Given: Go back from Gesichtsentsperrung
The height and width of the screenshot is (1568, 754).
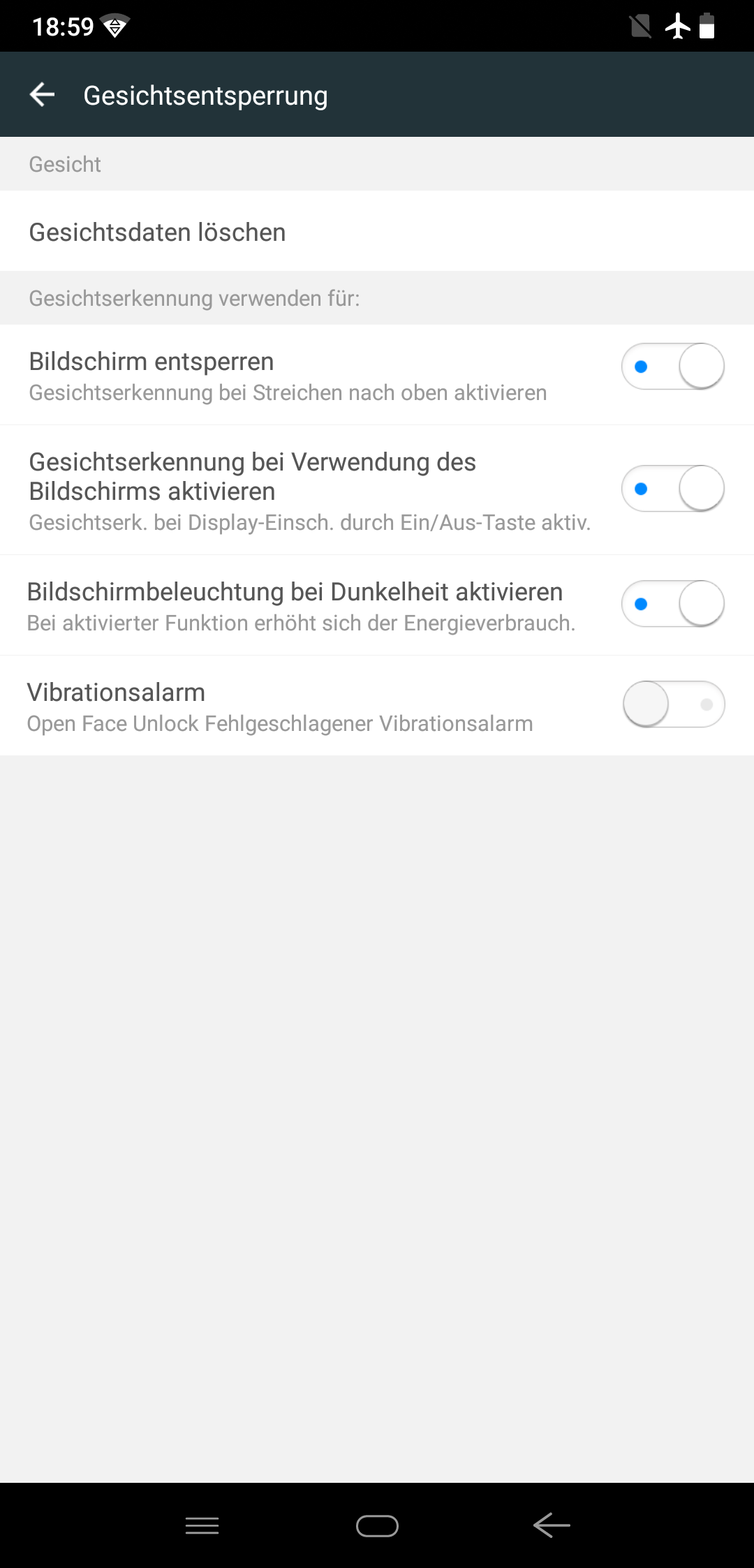Looking at the screenshot, I should tap(42, 94).
